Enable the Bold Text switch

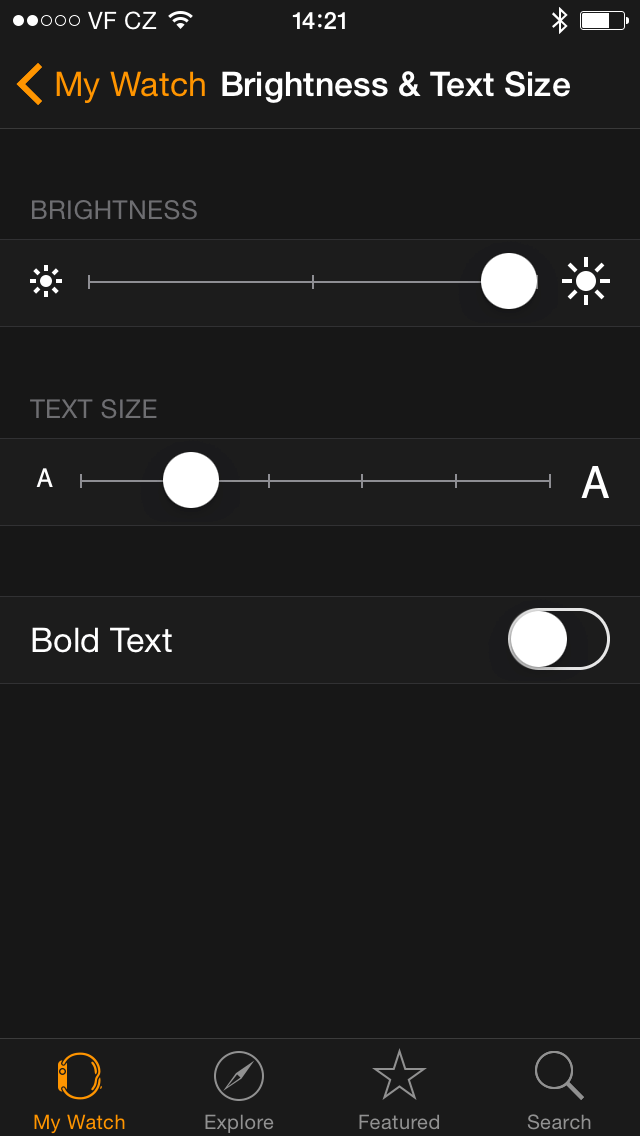558,639
